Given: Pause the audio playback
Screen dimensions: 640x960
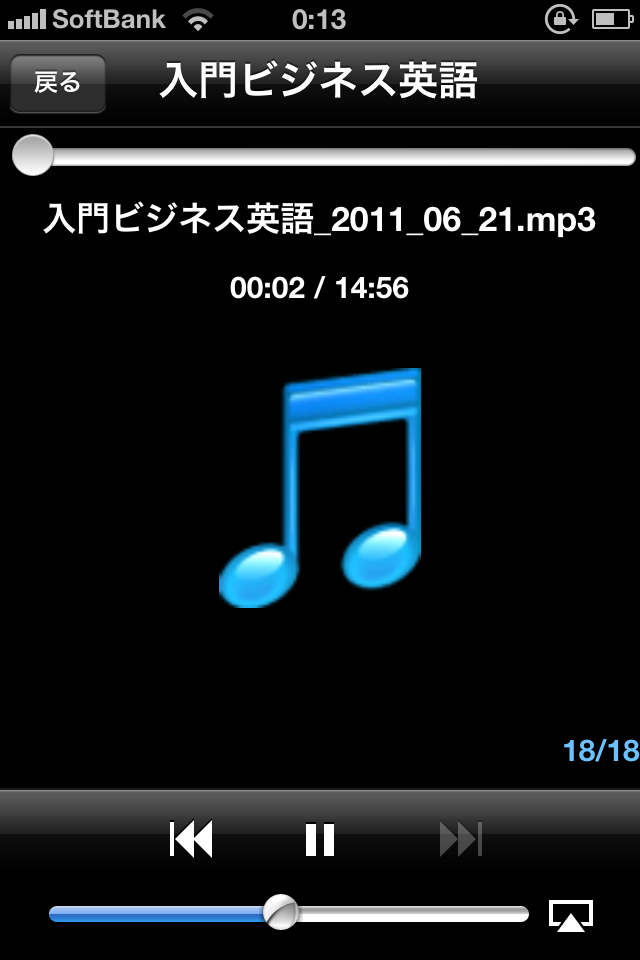Looking at the screenshot, I should pyautogui.click(x=320, y=839).
